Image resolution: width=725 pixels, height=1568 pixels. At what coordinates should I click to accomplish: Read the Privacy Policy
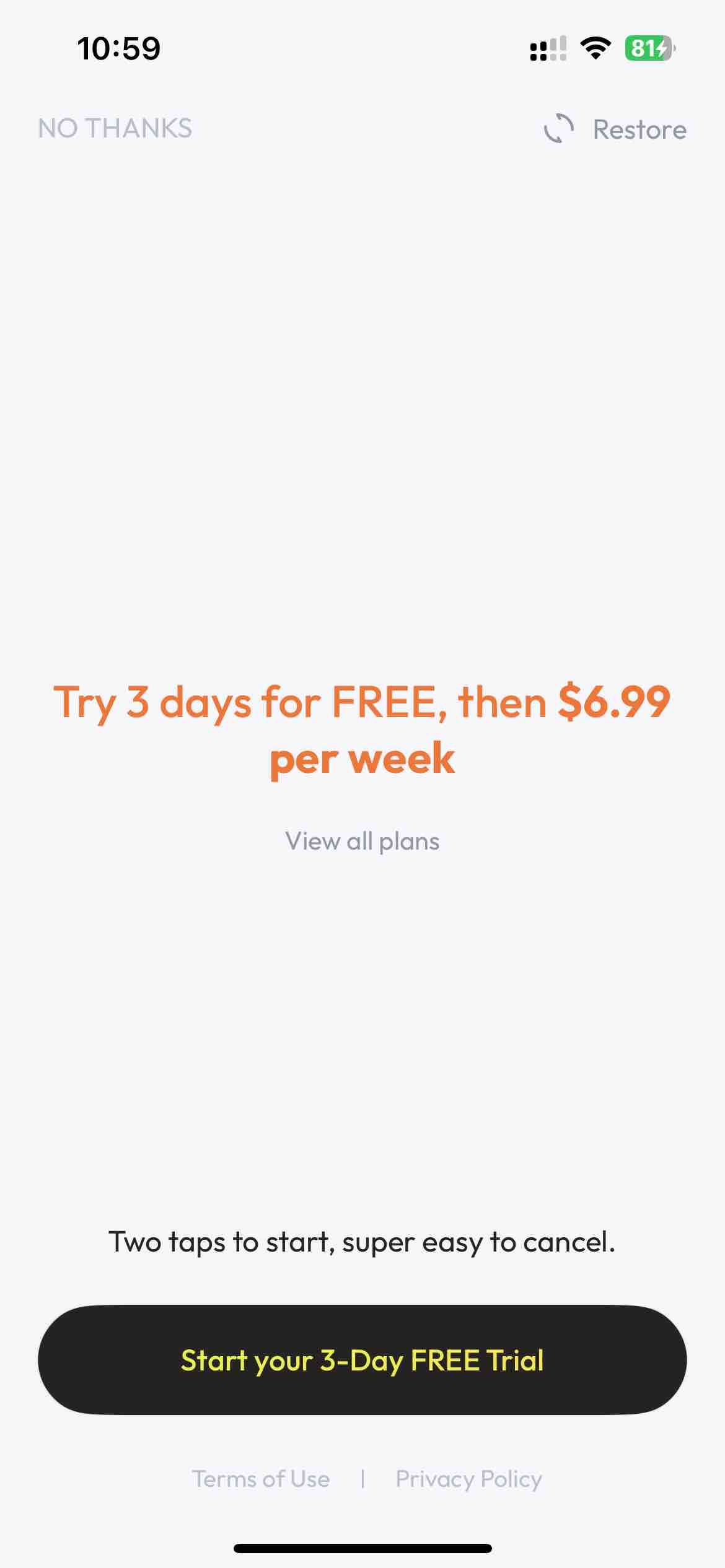coord(468,1479)
